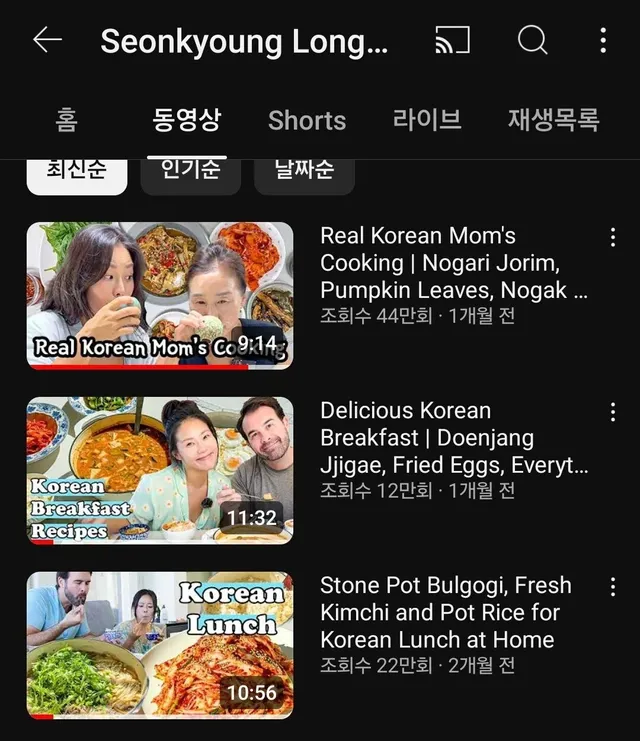Play the Stone Pot Bulgogi video
The height and width of the screenshot is (741, 640).
tap(160, 645)
